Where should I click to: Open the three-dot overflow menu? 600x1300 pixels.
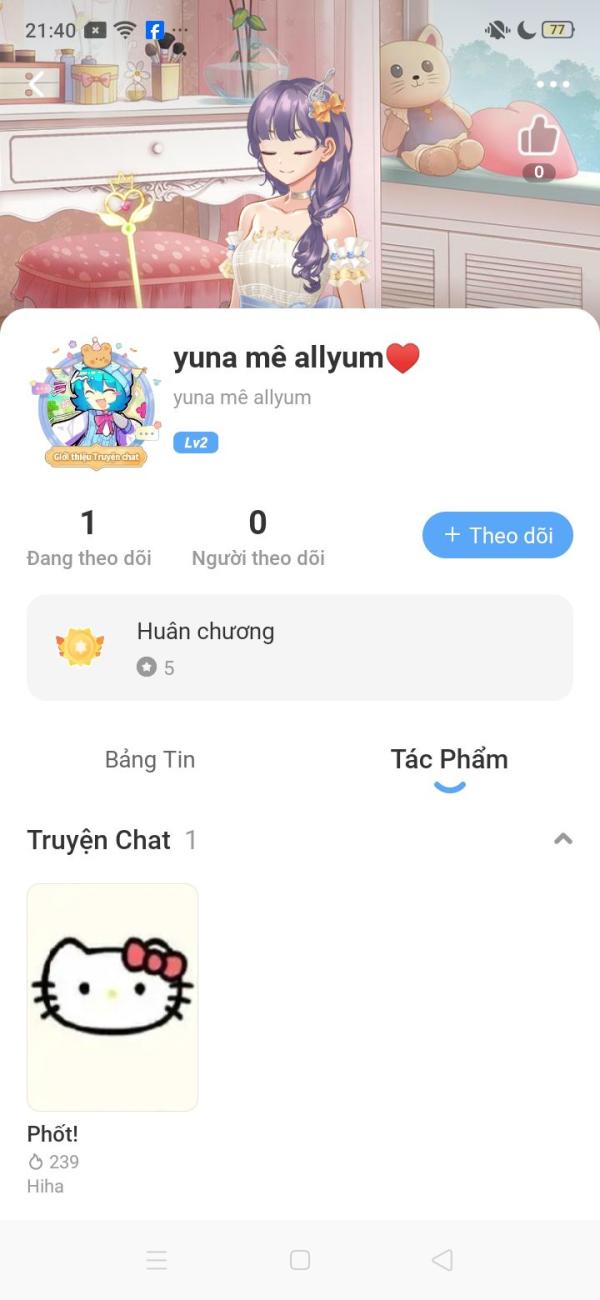tap(552, 85)
